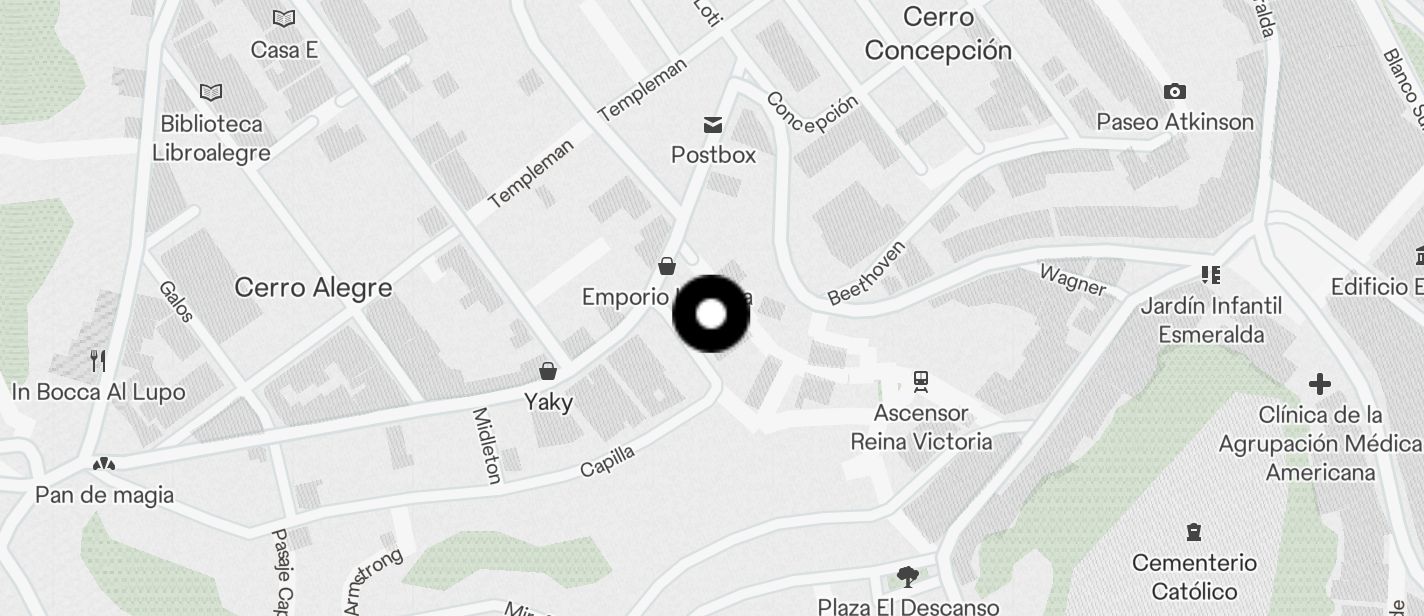1424x616 pixels.
Task: Open the Casa E marker
Action: click(x=285, y=19)
